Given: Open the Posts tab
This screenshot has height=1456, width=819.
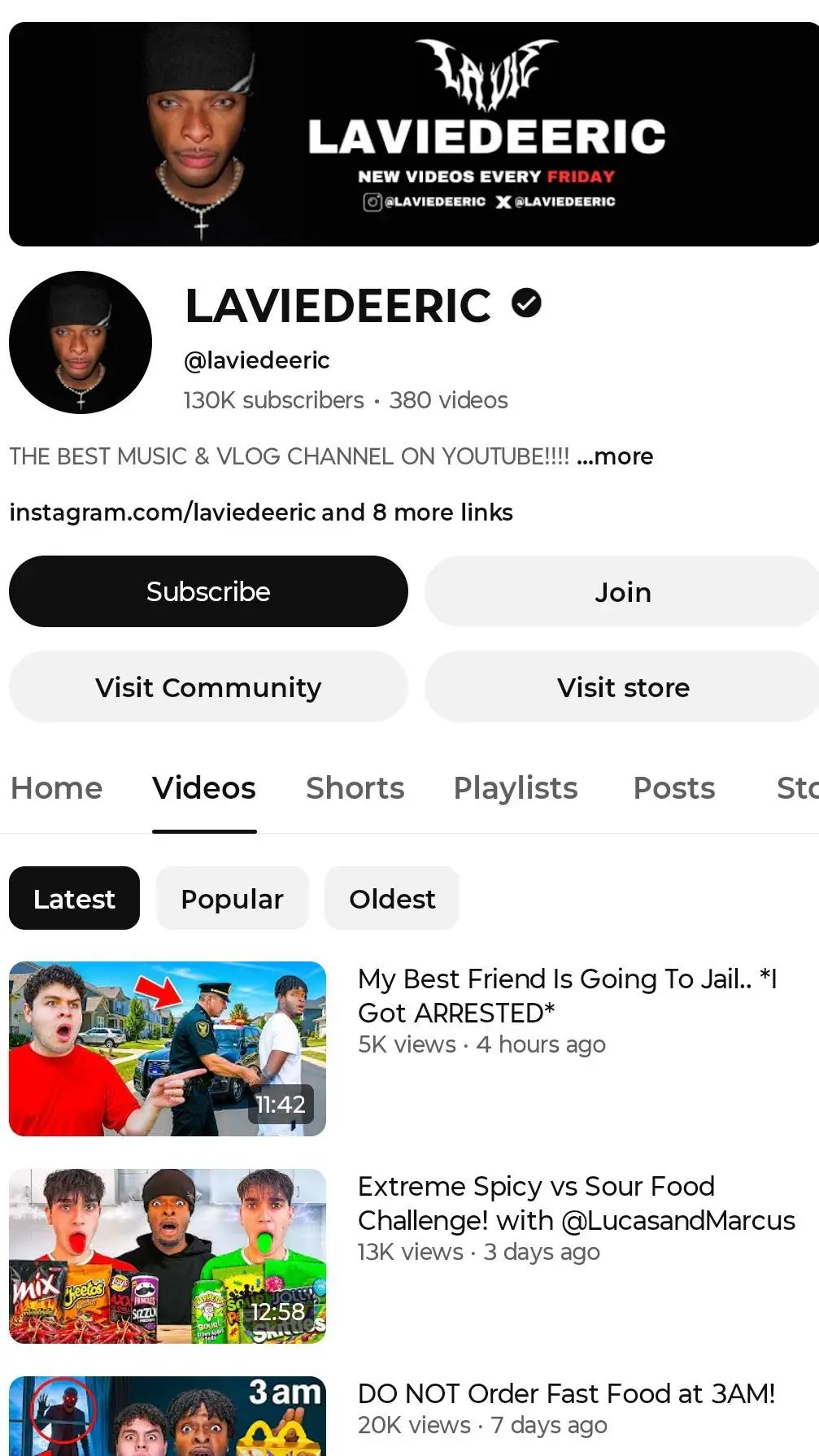Looking at the screenshot, I should click(x=673, y=787).
